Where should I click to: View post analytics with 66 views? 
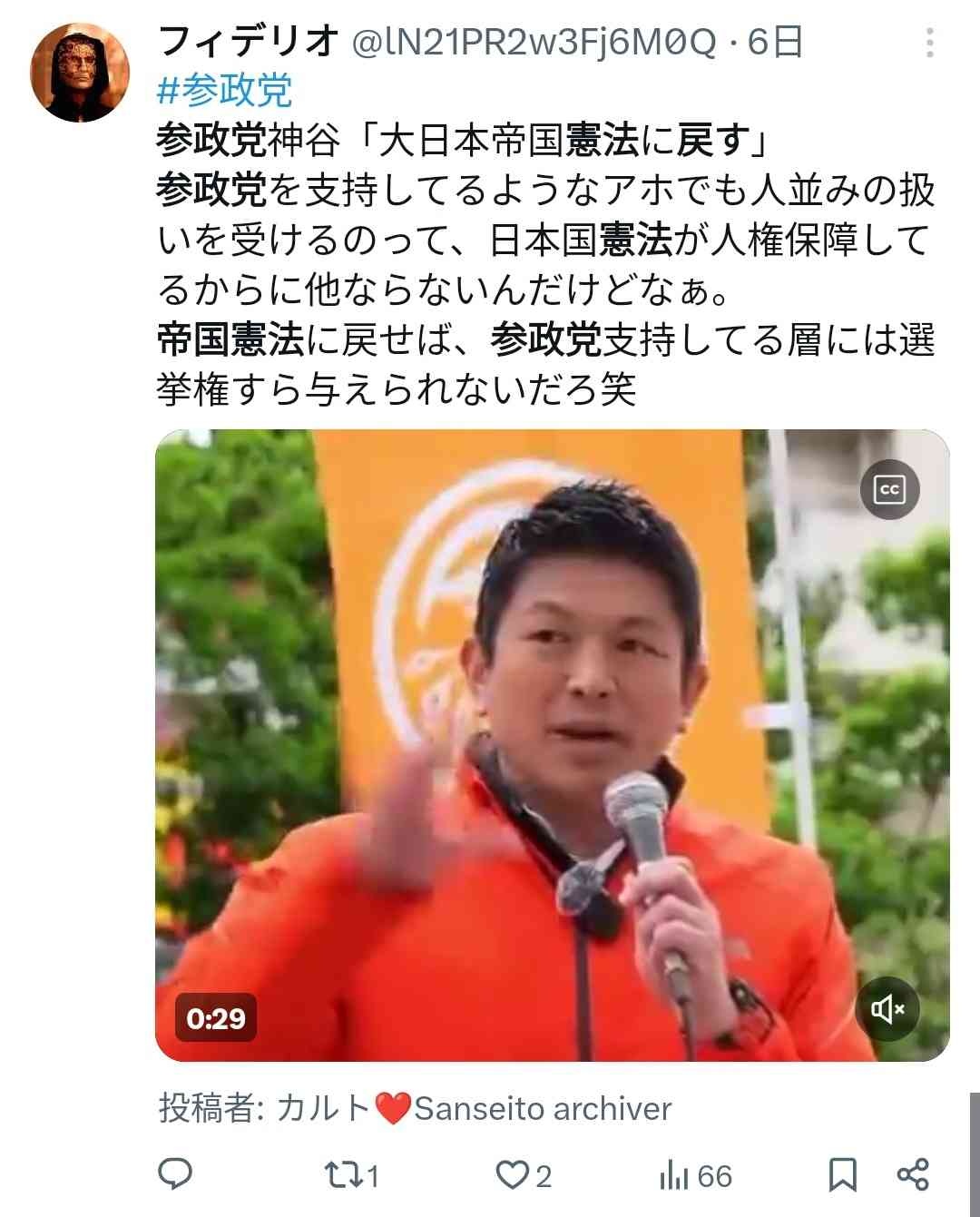click(x=695, y=1175)
